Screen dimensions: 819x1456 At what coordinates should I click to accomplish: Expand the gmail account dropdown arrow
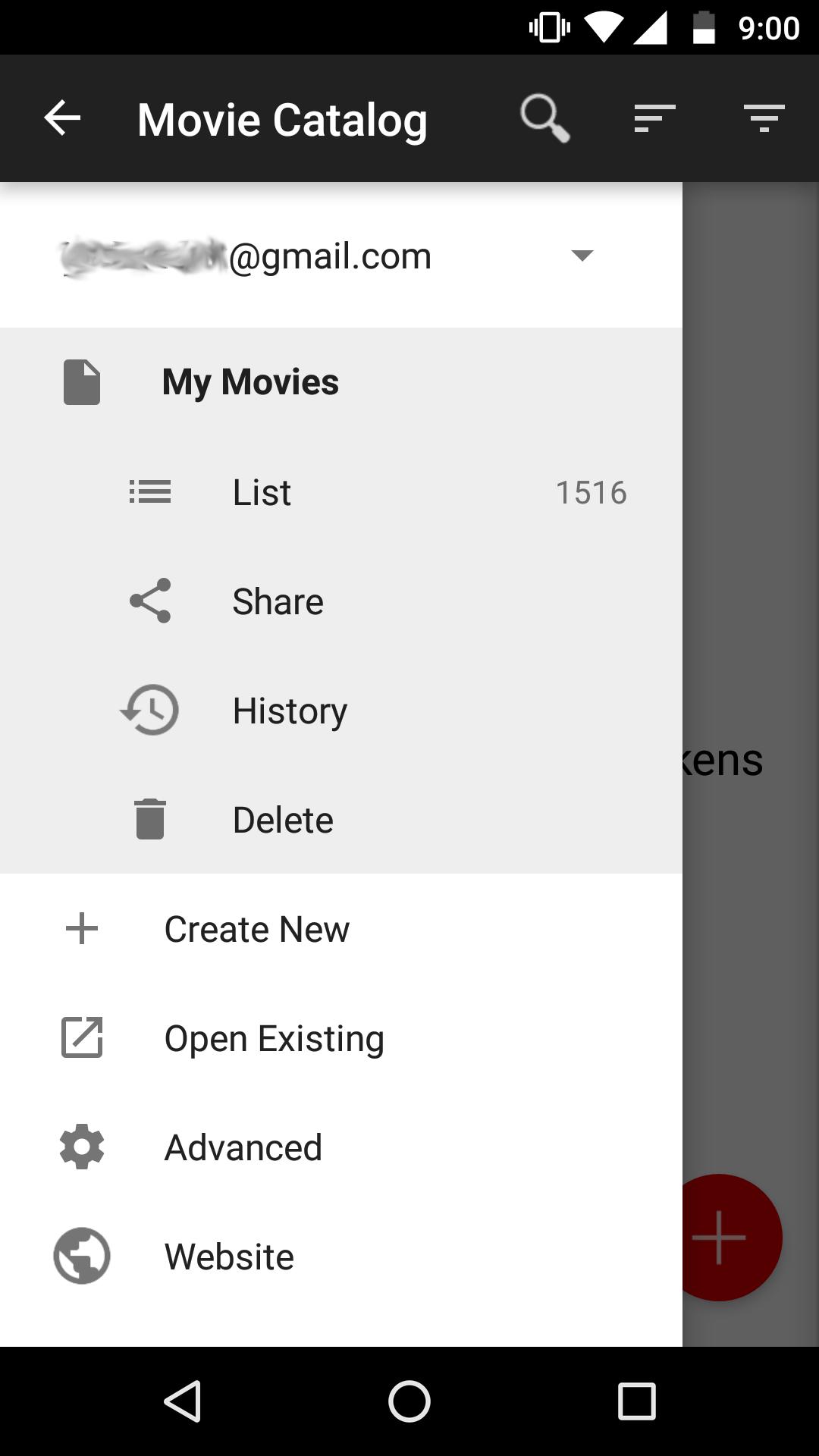(x=581, y=256)
